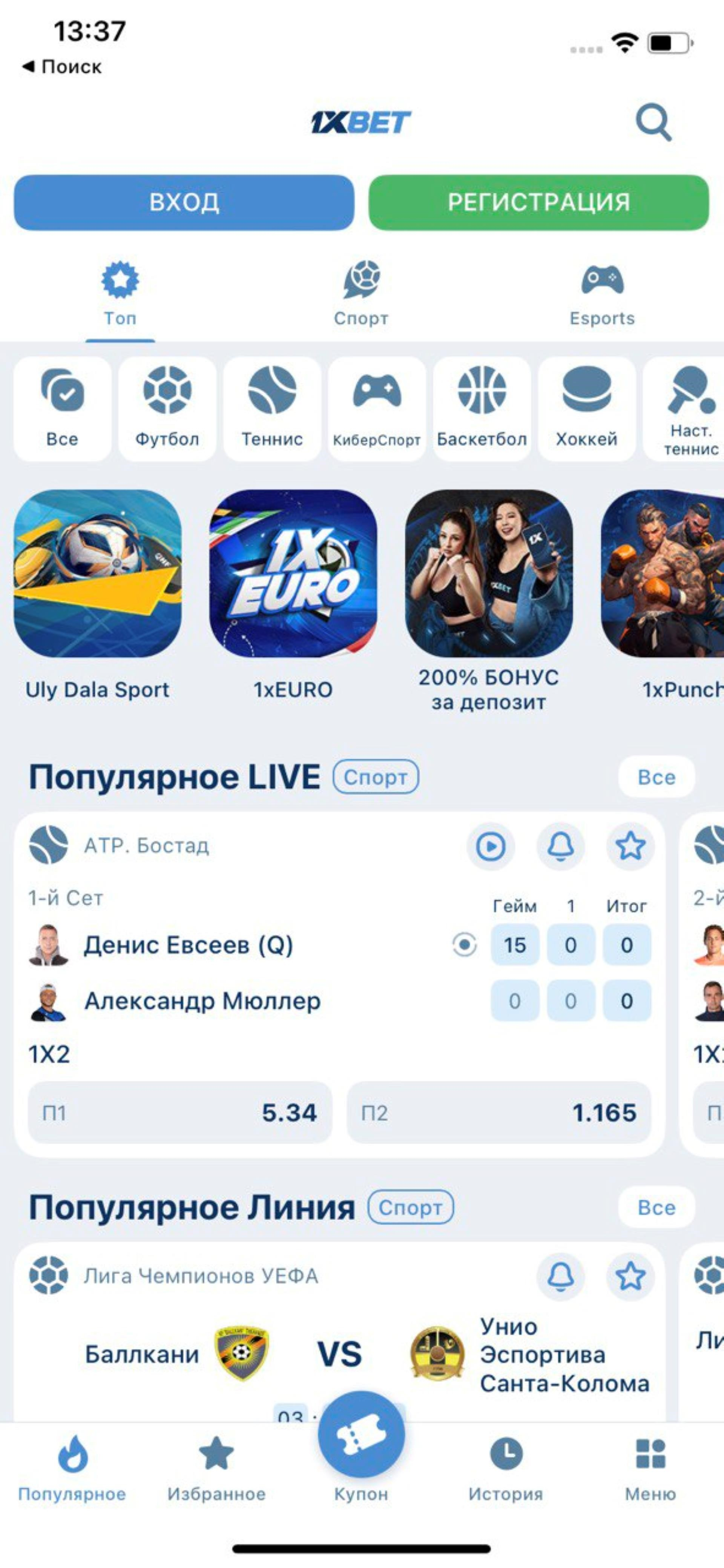This screenshot has height=1568, width=724.
Task: Choose the Хоккей category tile
Action: coord(586,408)
